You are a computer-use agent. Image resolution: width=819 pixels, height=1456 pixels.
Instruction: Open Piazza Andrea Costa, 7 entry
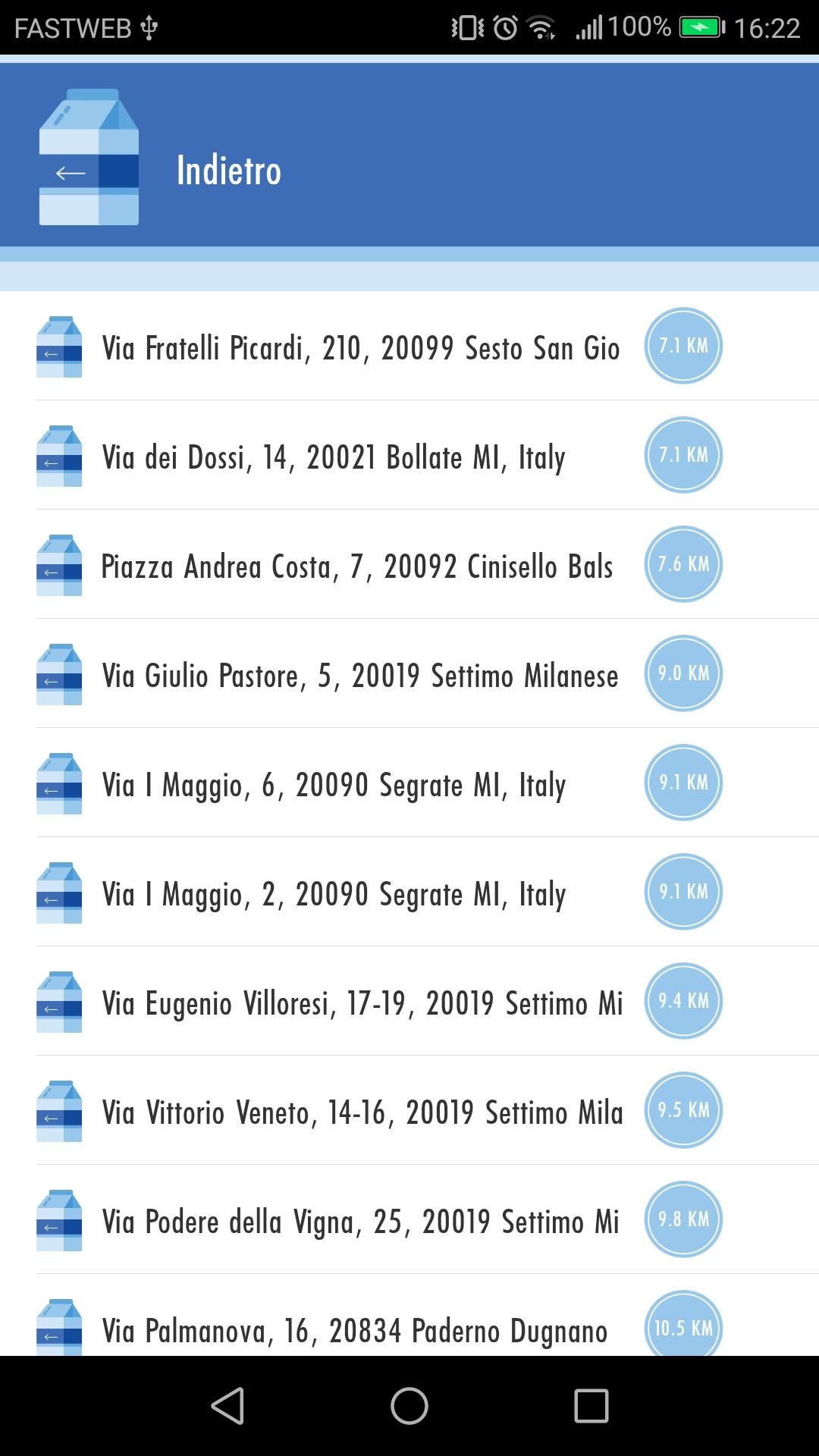356,566
